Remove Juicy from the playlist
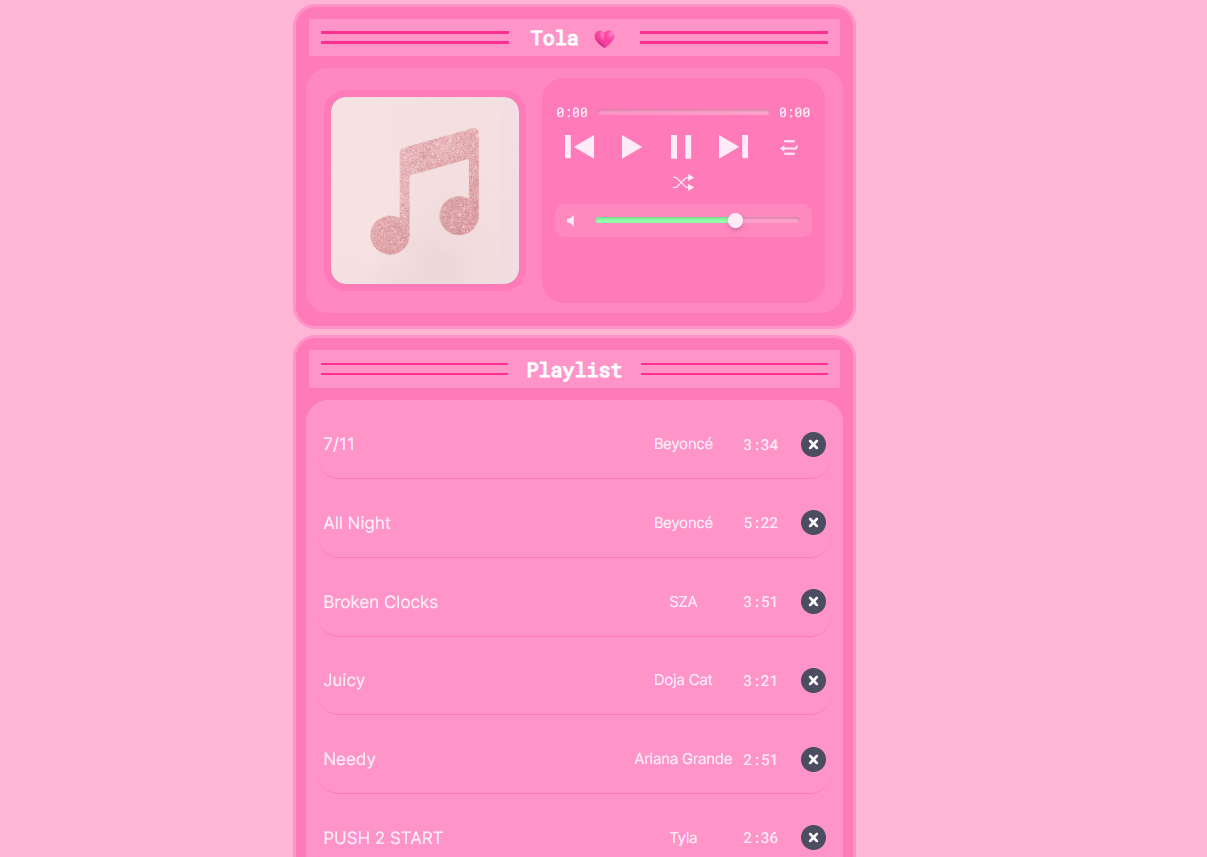Viewport: 1207px width, 857px height. [813, 680]
